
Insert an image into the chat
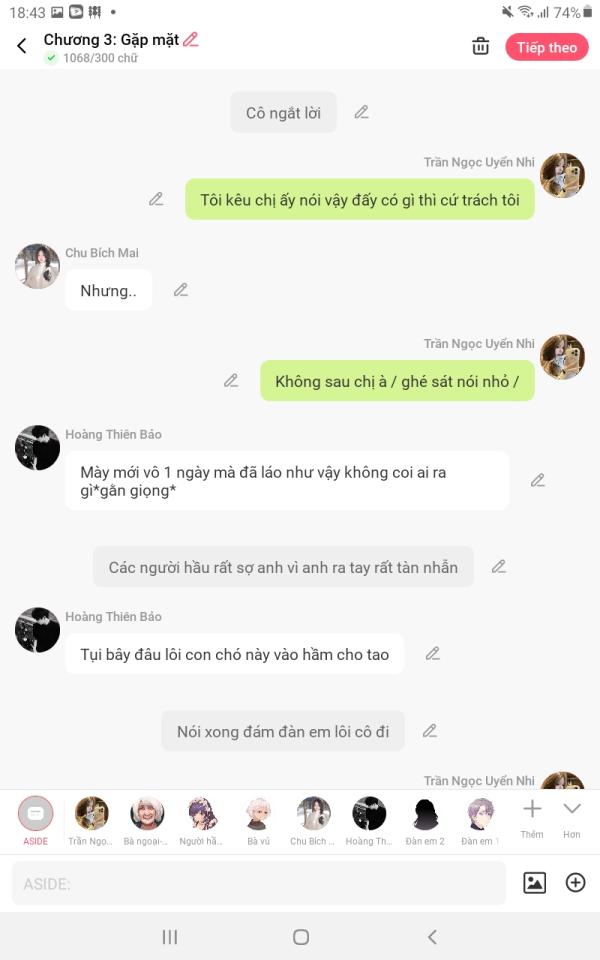(534, 883)
